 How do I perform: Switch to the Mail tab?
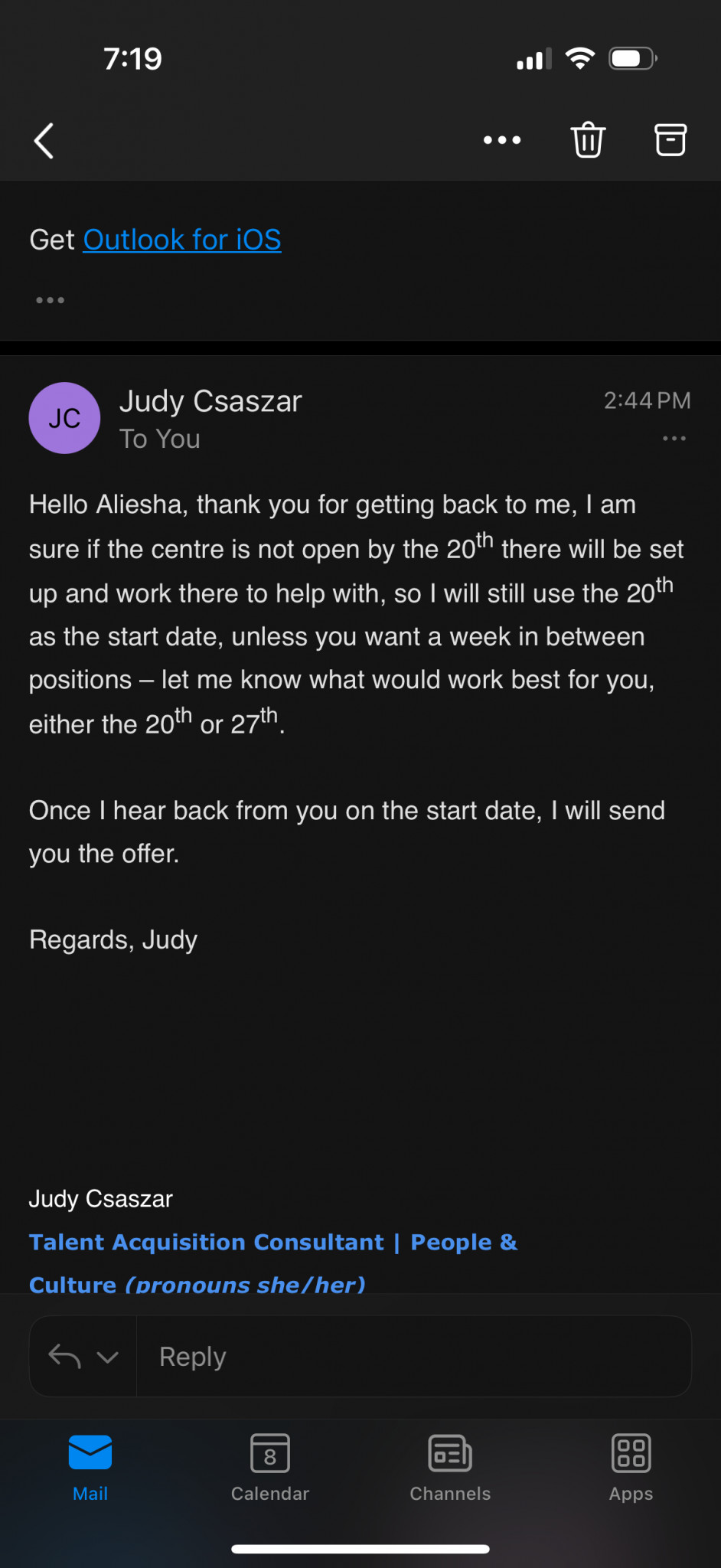tap(90, 1468)
